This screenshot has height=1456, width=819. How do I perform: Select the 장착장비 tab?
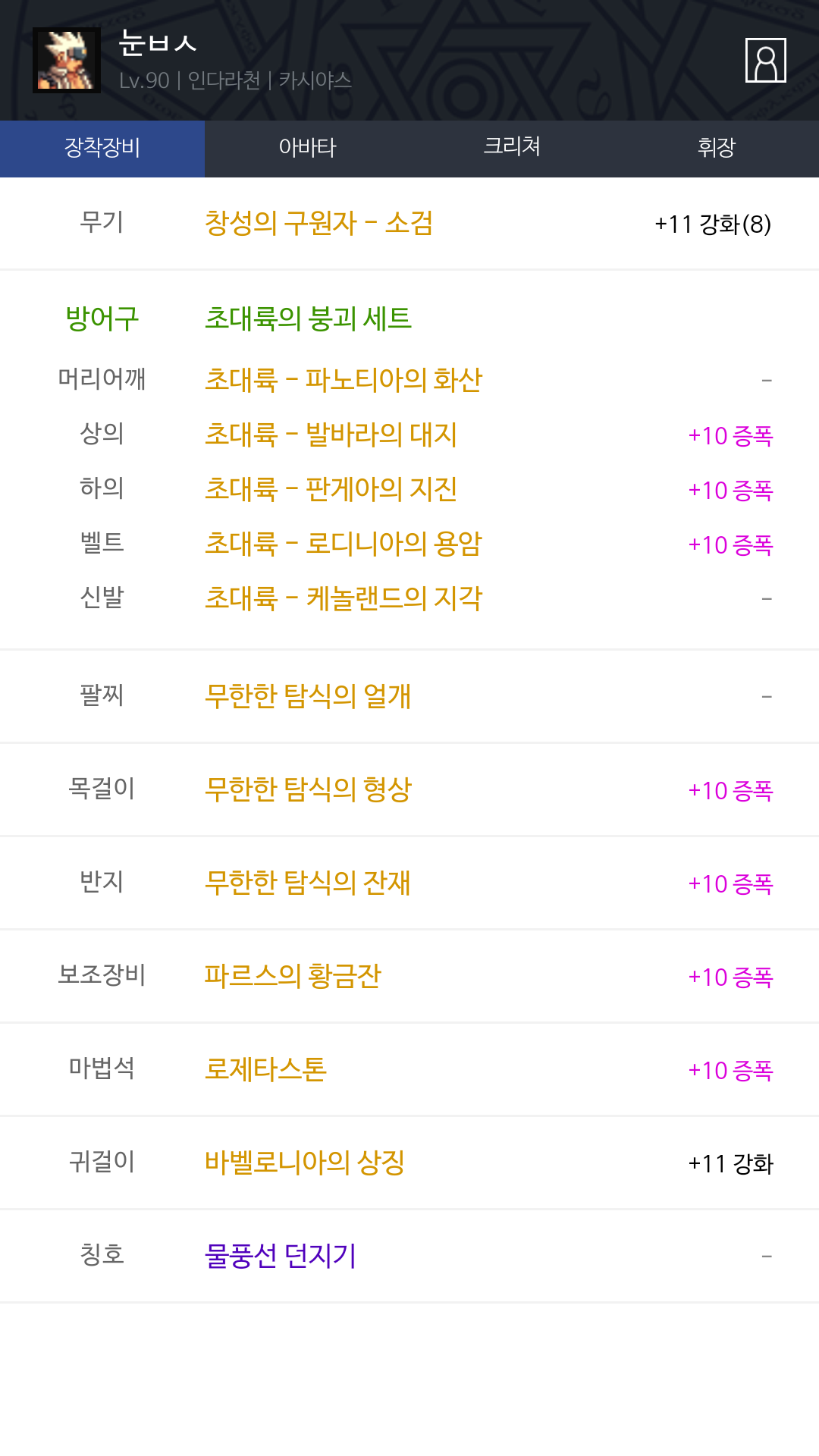point(102,148)
